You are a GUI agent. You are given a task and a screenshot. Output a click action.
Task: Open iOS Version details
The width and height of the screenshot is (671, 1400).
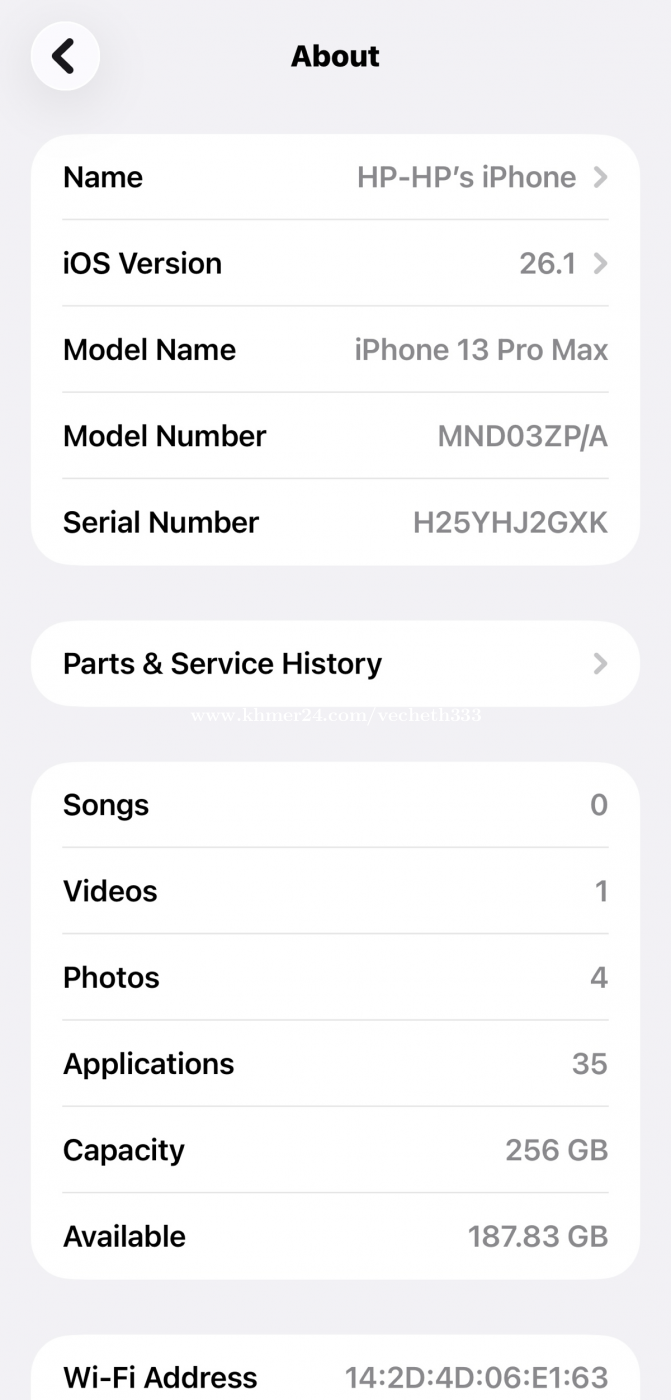coord(335,264)
